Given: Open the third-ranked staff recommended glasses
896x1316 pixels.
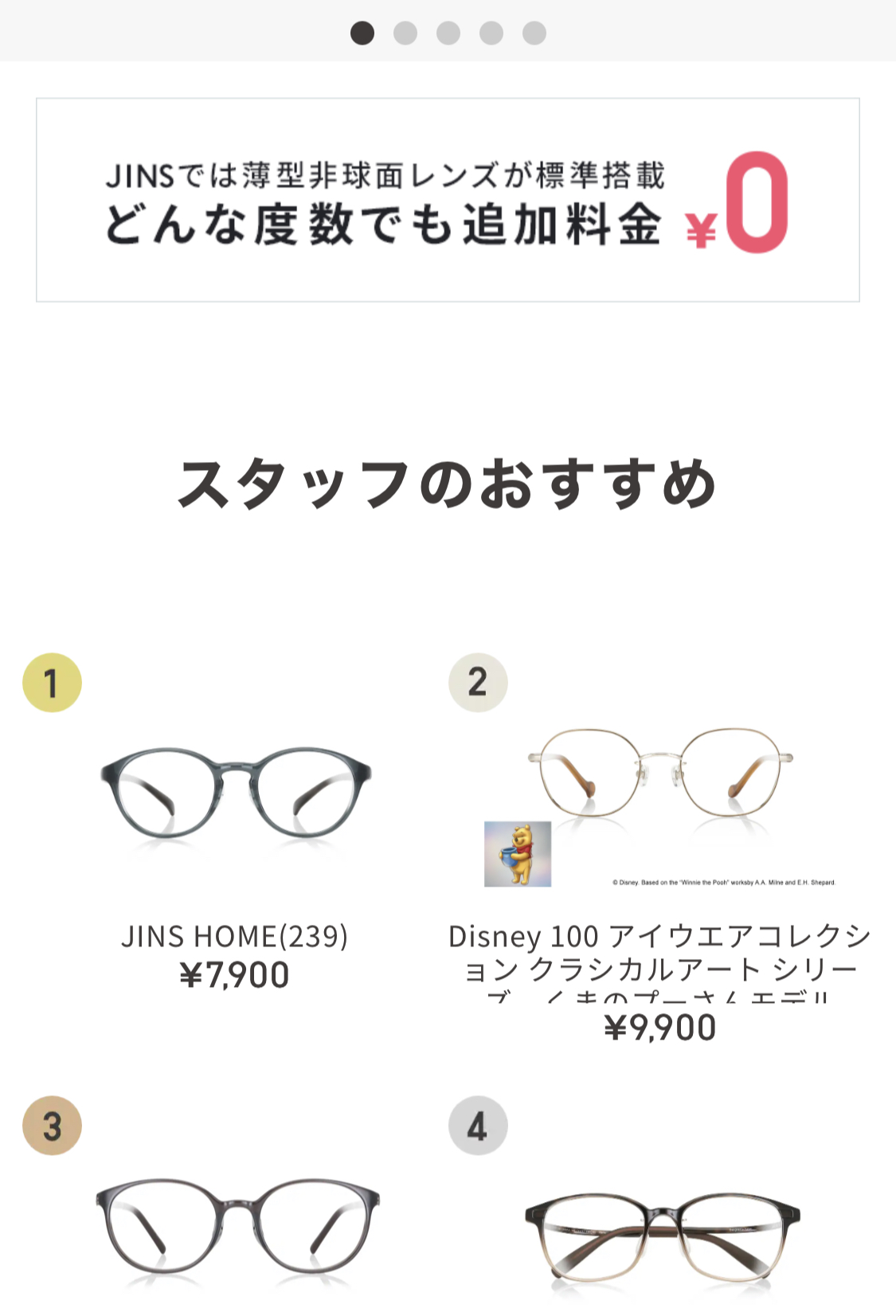Looking at the screenshot, I should 237,1225.
